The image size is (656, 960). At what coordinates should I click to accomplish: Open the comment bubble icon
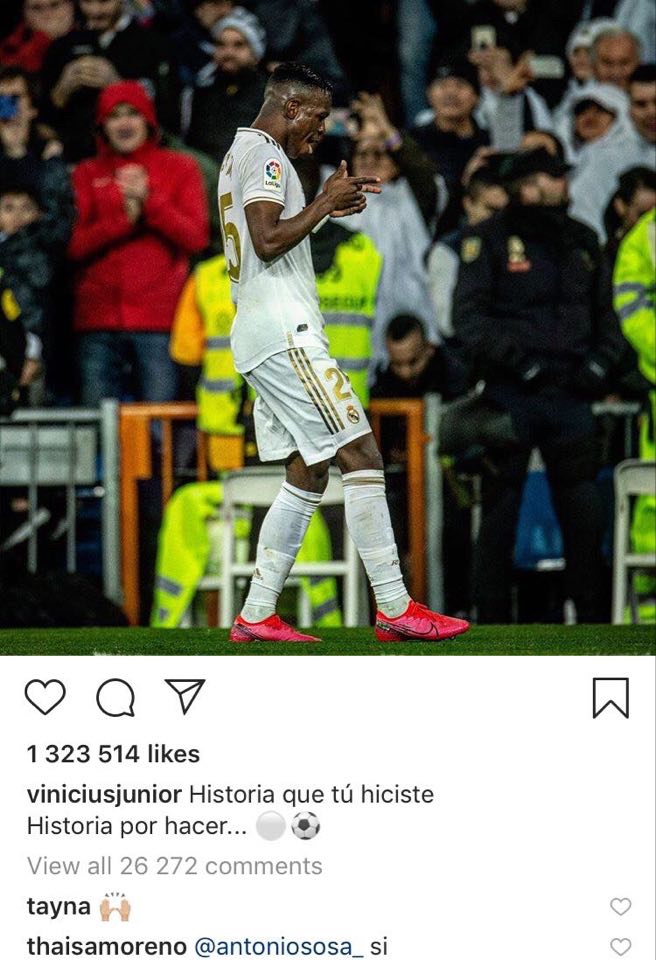coord(115,697)
